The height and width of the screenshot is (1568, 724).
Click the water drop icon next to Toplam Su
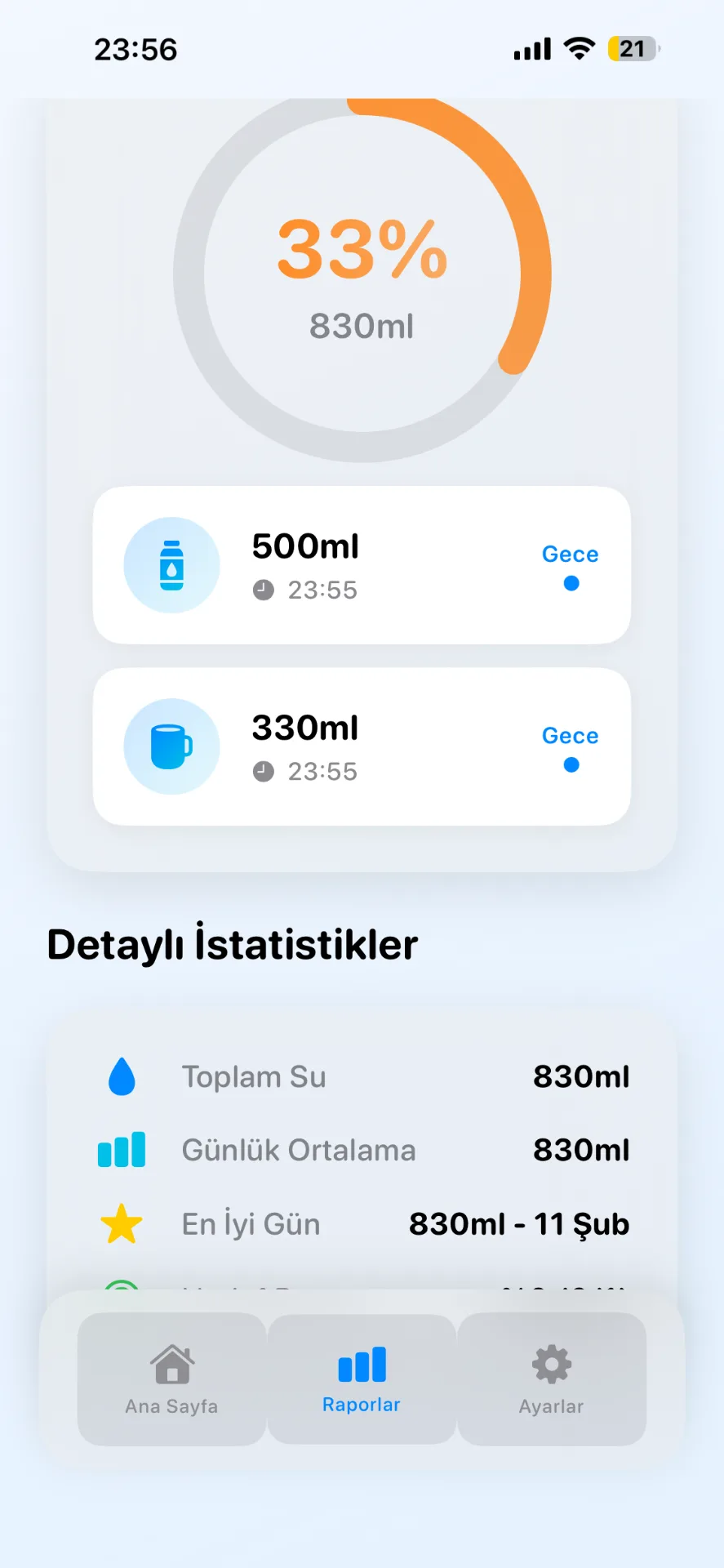pyautogui.click(x=121, y=1076)
